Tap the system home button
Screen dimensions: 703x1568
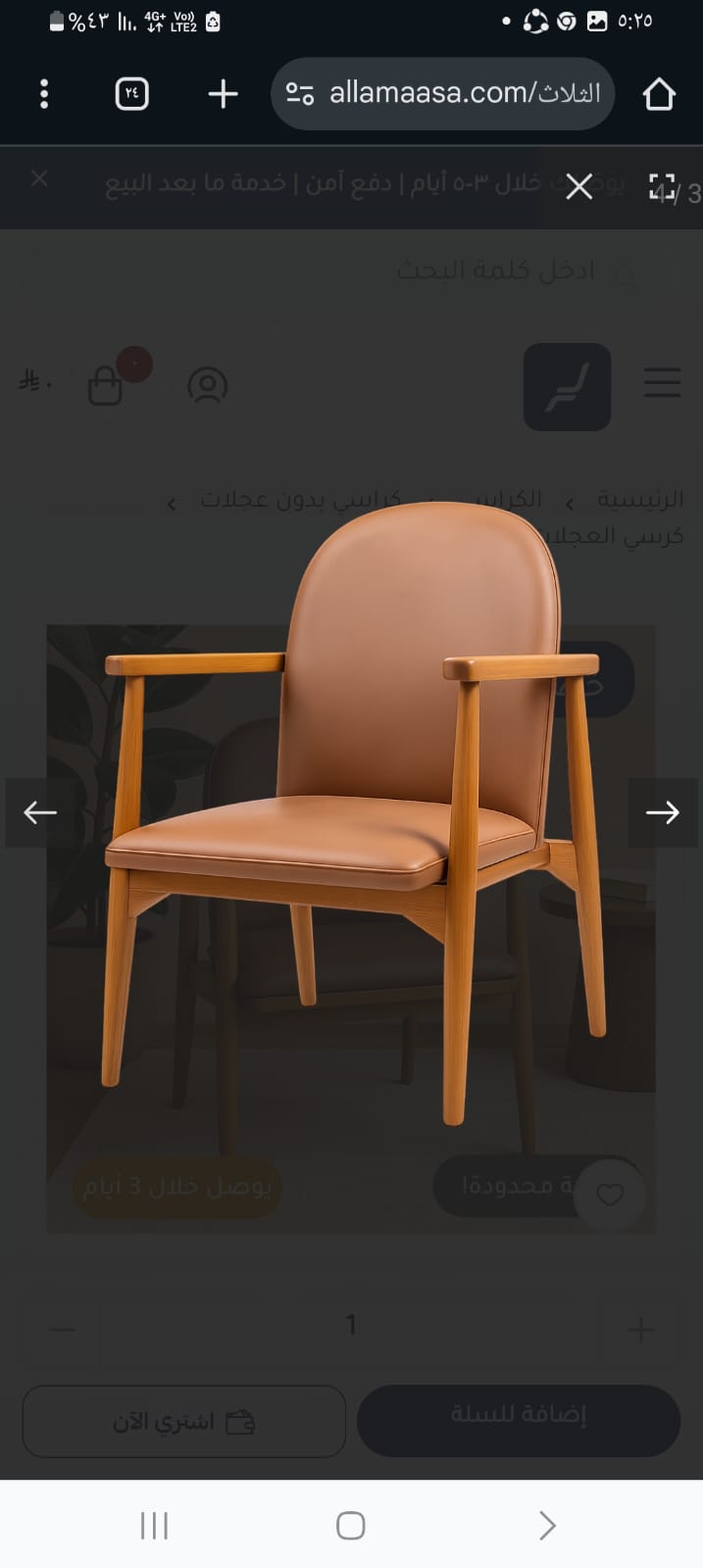(x=351, y=1525)
